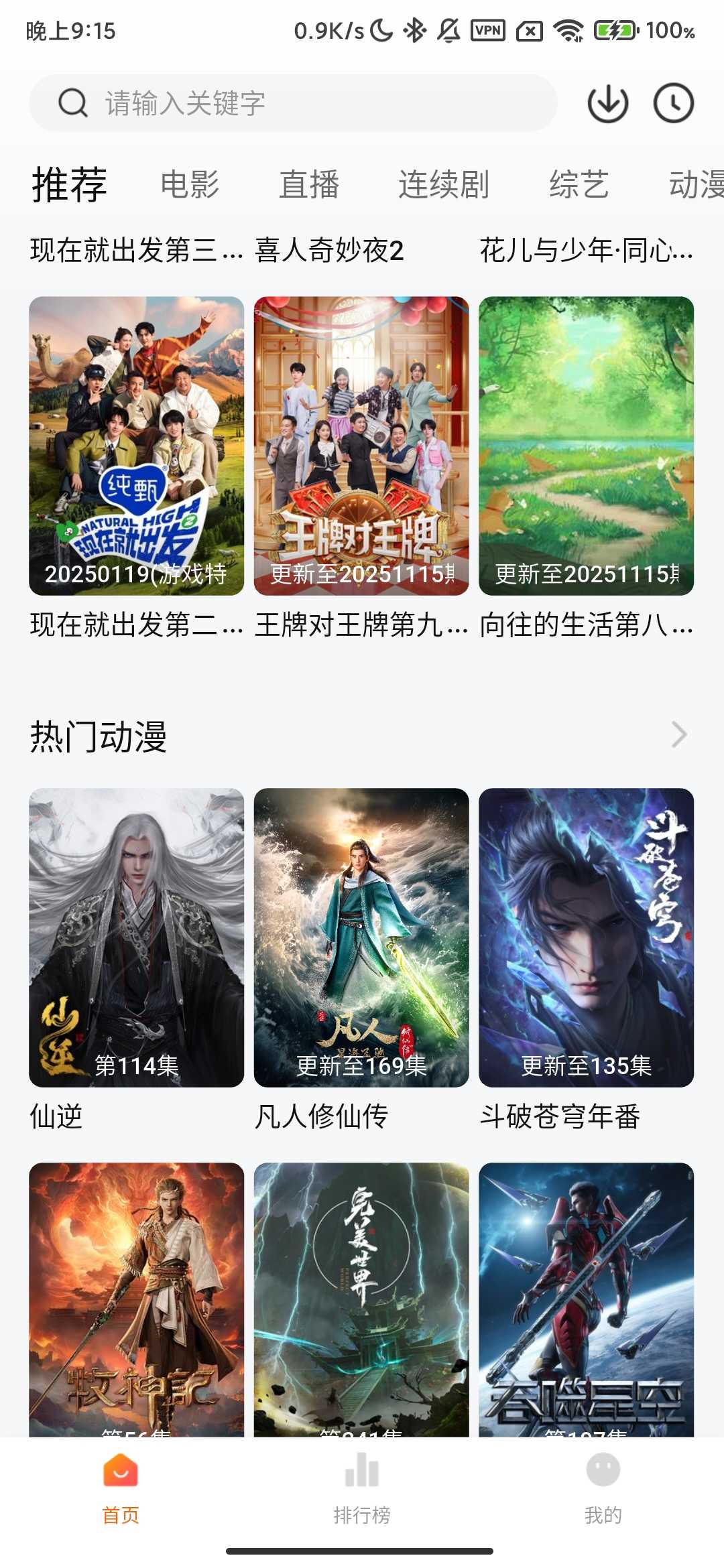Image resolution: width=724 pixels, height=1568 pixels.
Task: Open 向往的生活第八季 poster
Action: pyautogui.click(x=586, y=446)
